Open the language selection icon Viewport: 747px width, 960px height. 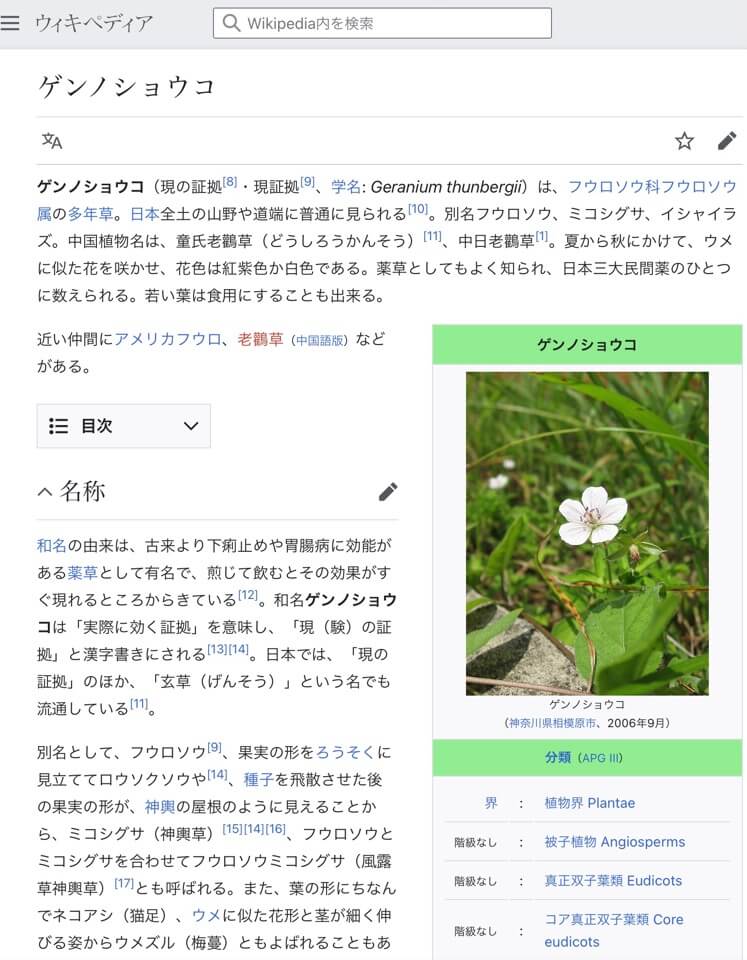click(x=52, y=141)
